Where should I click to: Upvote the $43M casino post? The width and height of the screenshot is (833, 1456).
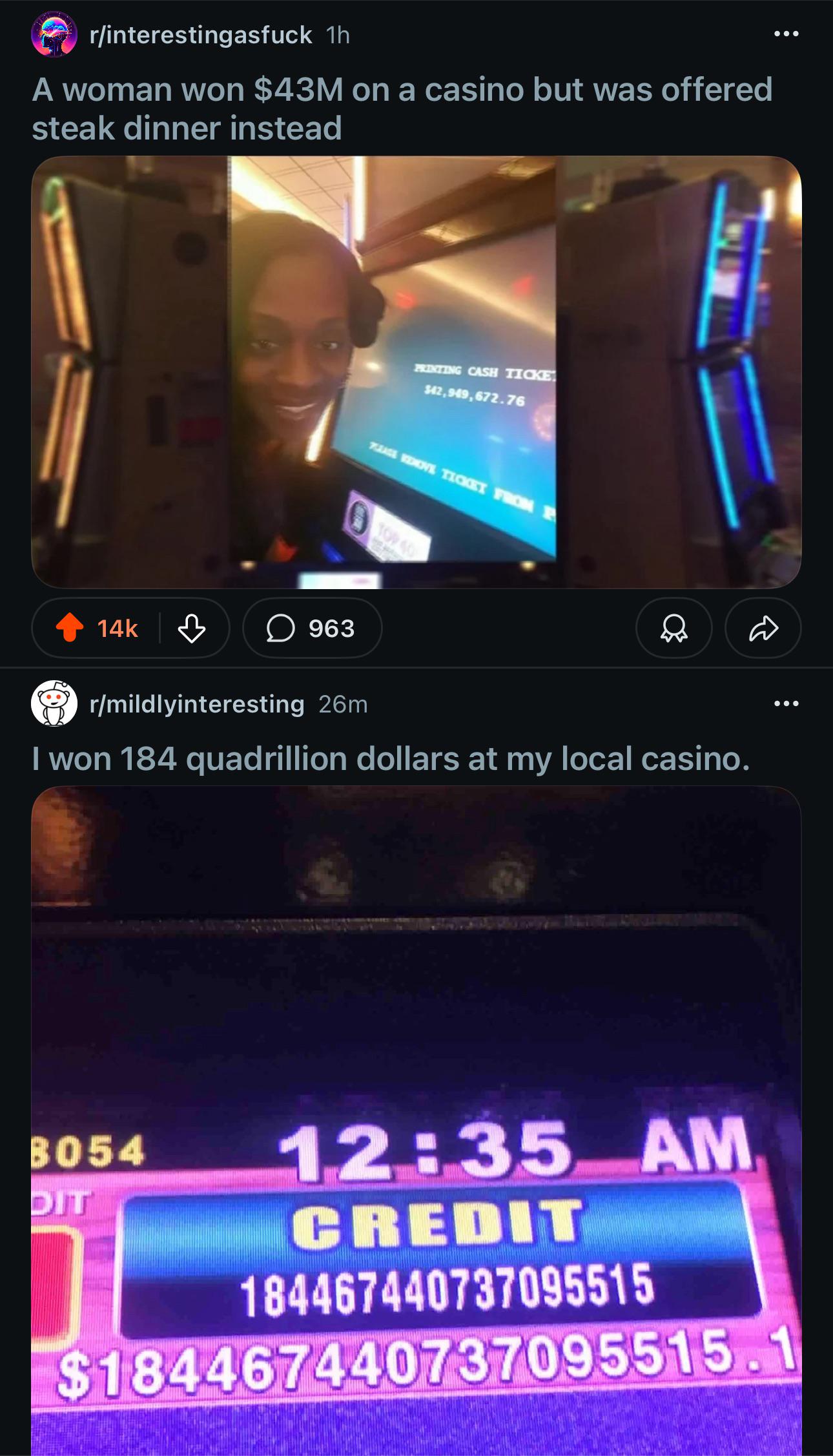pyautogui.click(x=70, y=628)
